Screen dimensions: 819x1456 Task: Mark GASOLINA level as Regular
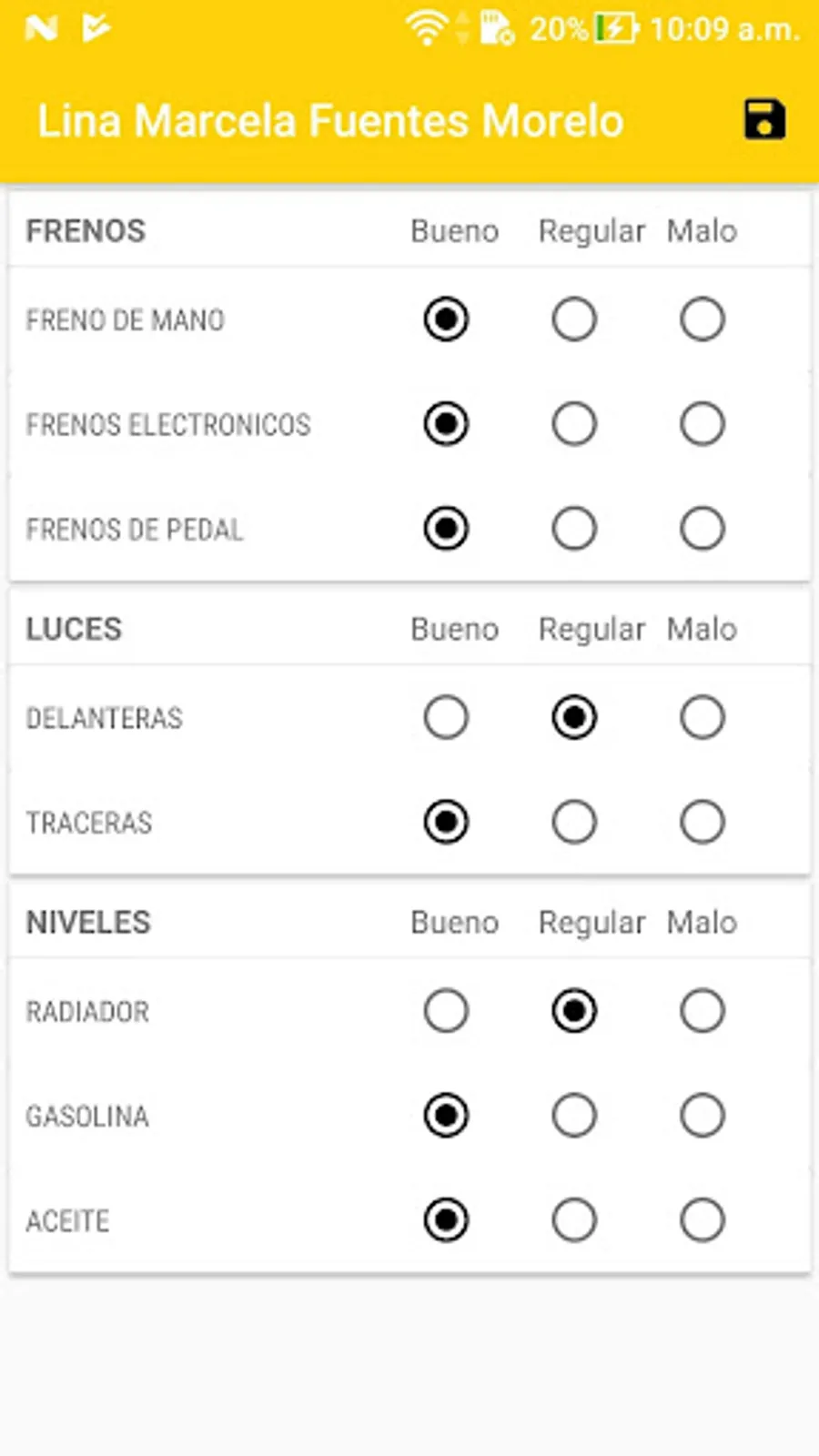(x=574, y=1116)
